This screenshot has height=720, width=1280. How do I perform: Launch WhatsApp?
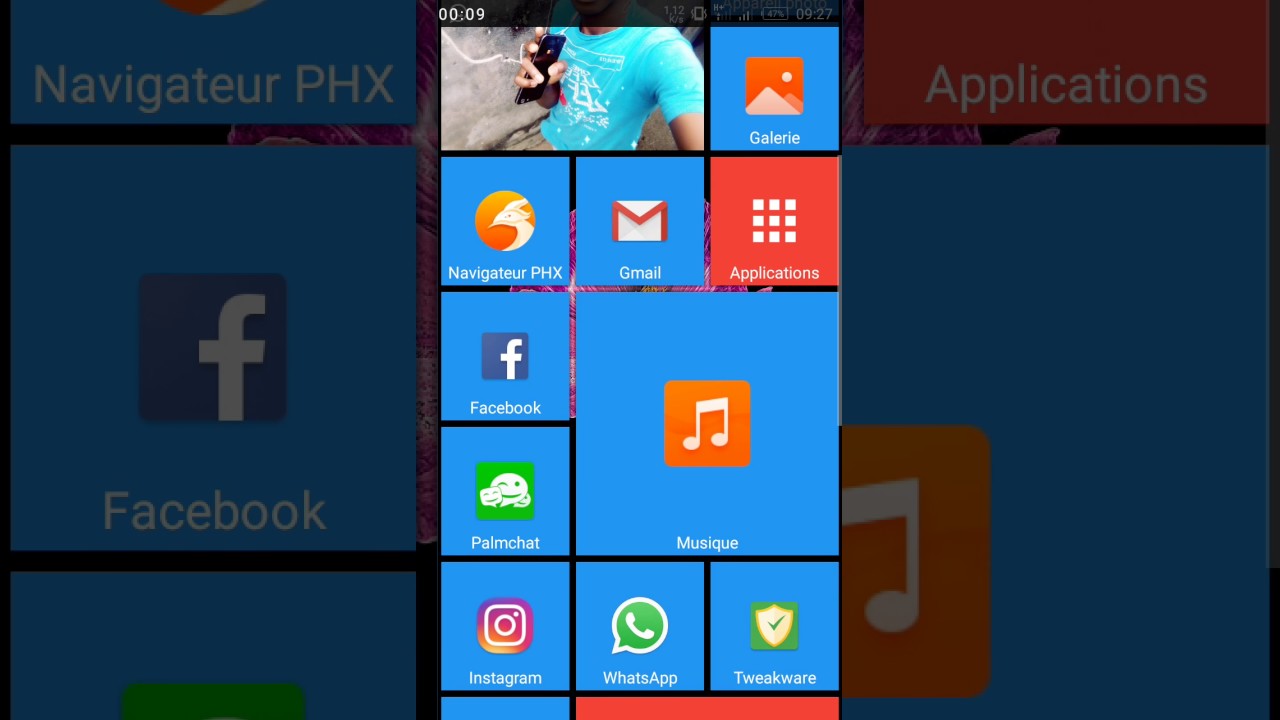click(x=640, y=627)
